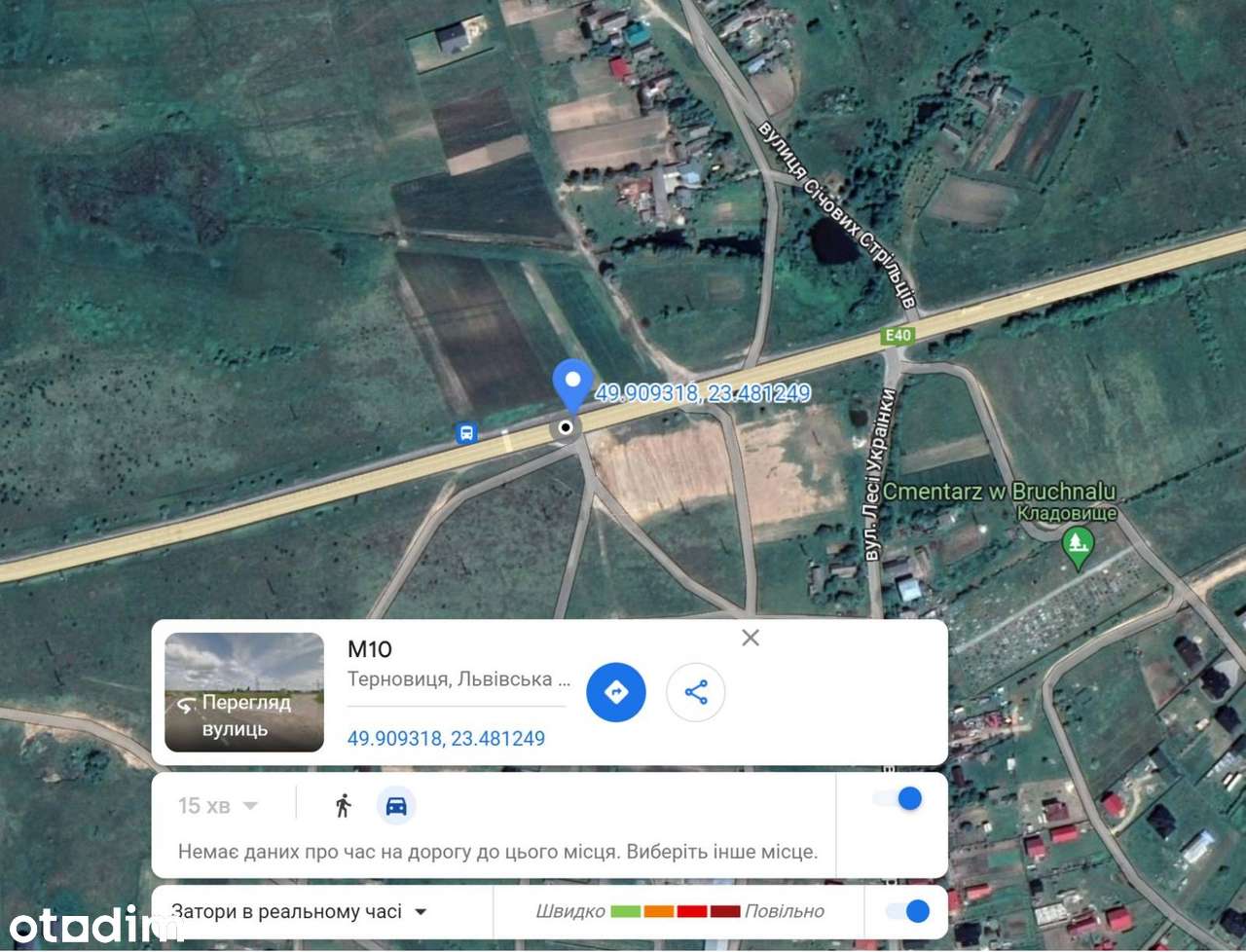
Task: Tap the bus stop icon on the map
Action: [x=466, y=433]
